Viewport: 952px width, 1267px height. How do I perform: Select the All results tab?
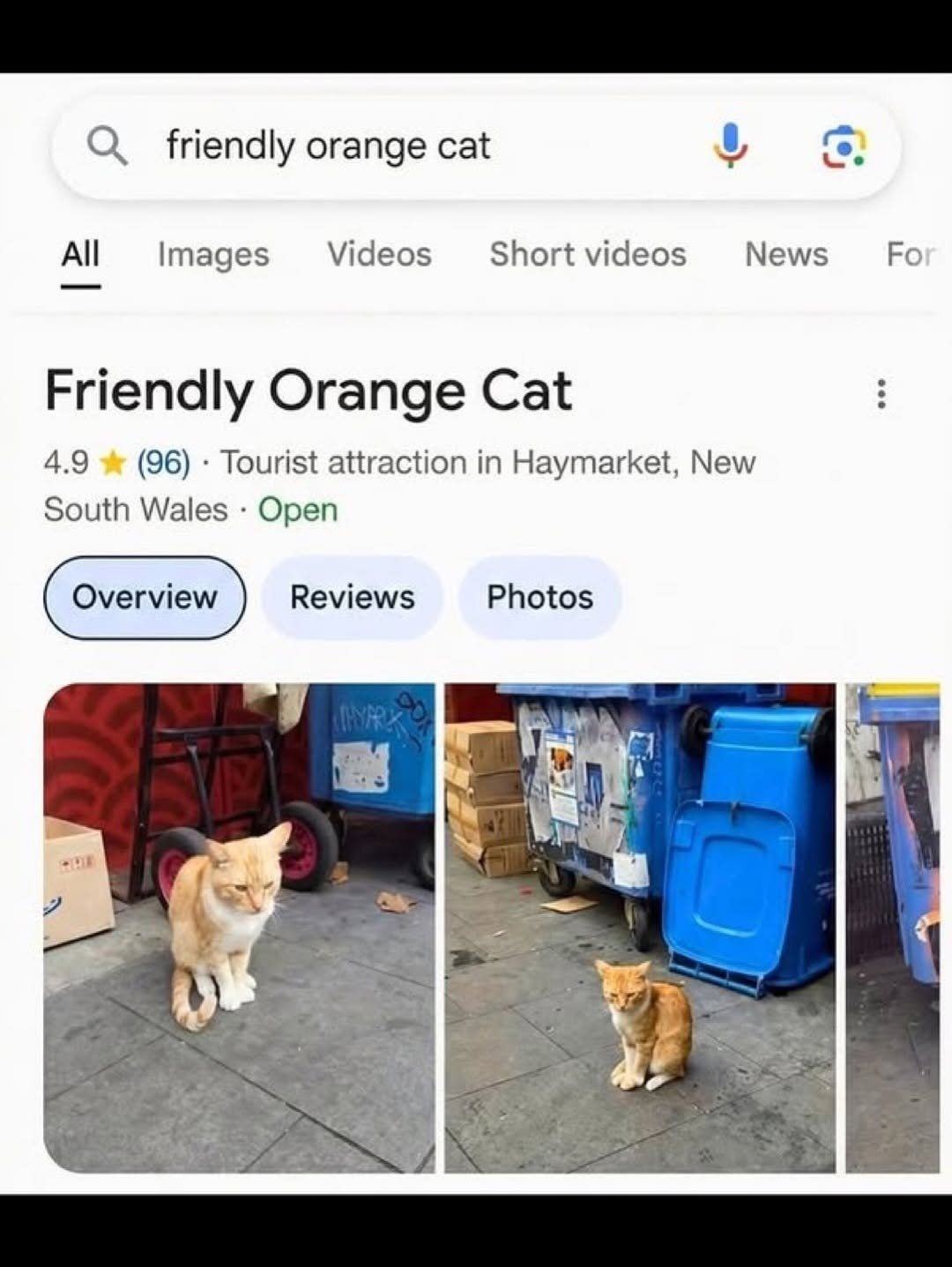click(80, 255)
